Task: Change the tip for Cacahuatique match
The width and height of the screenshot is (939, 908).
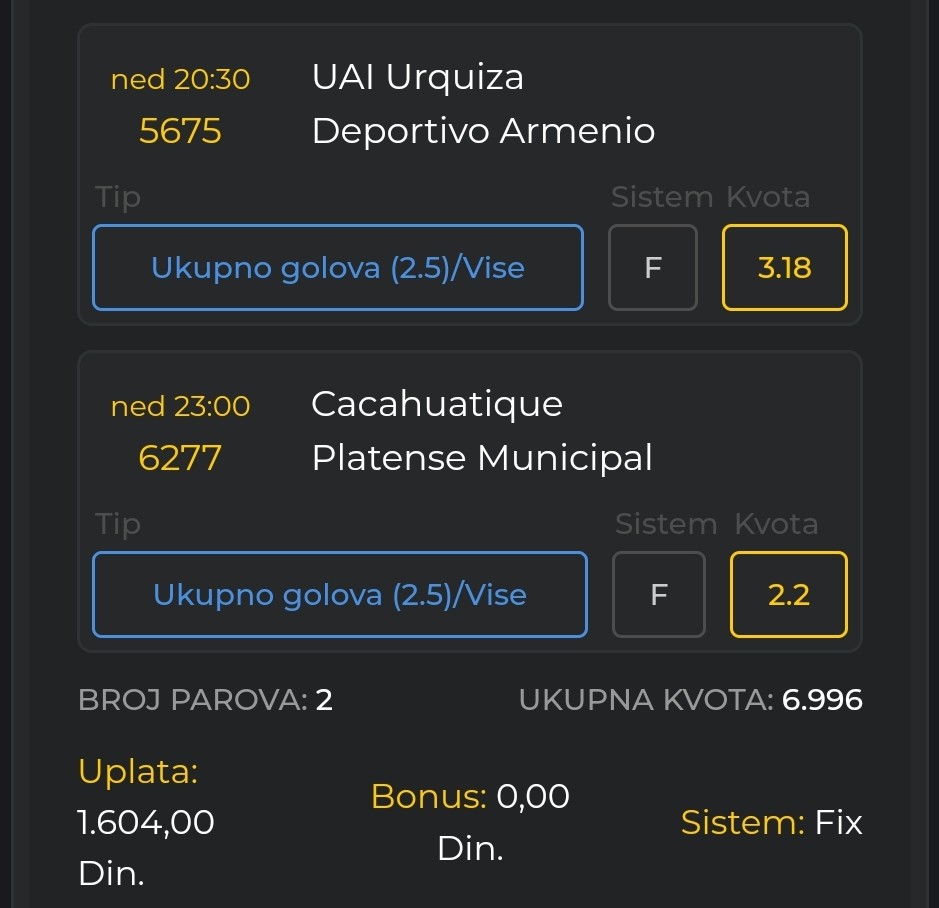Action: click(340, 595)
